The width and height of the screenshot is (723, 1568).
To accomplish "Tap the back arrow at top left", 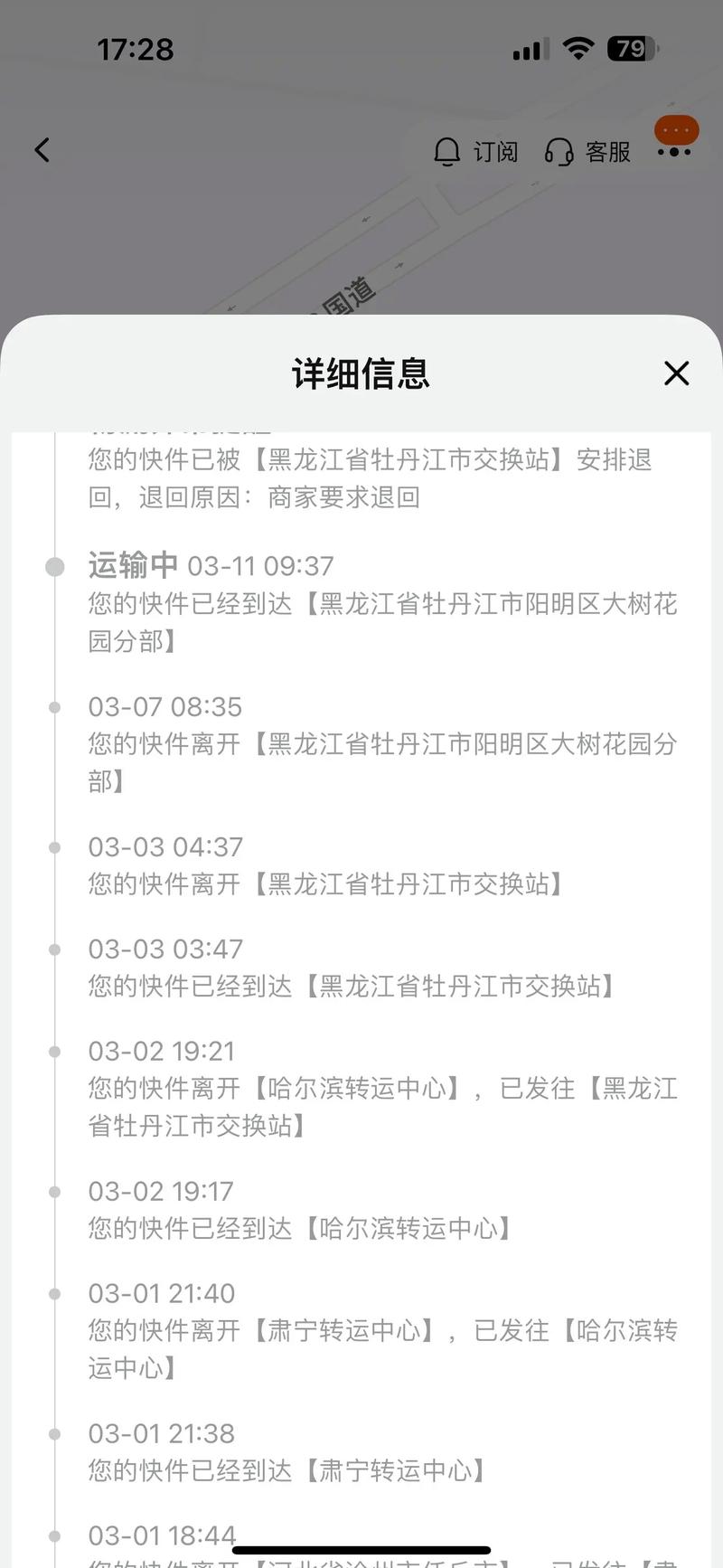I will 42,150.
